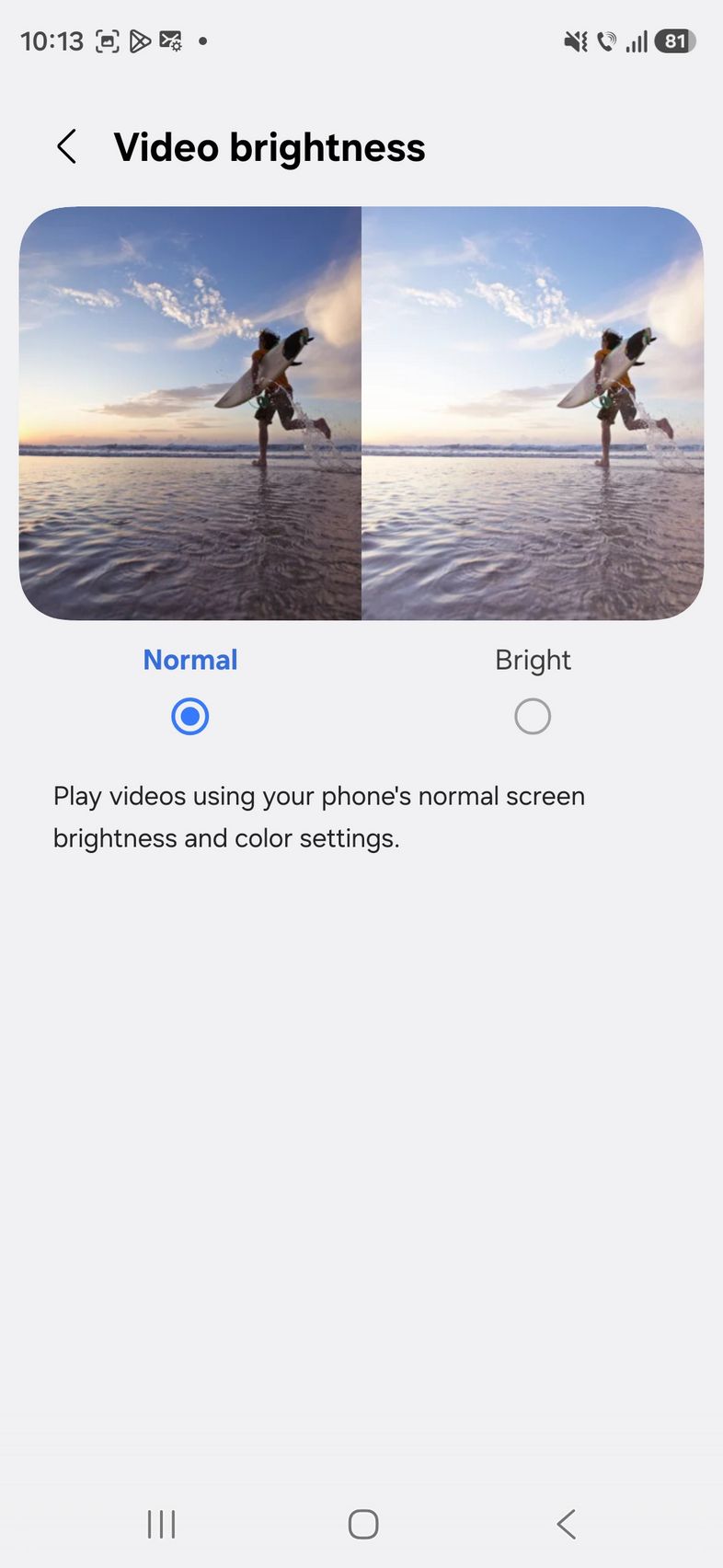This screenshot has height=1568, width=723.
Task: Go back from Video brightness
Action: coord(66,147)
